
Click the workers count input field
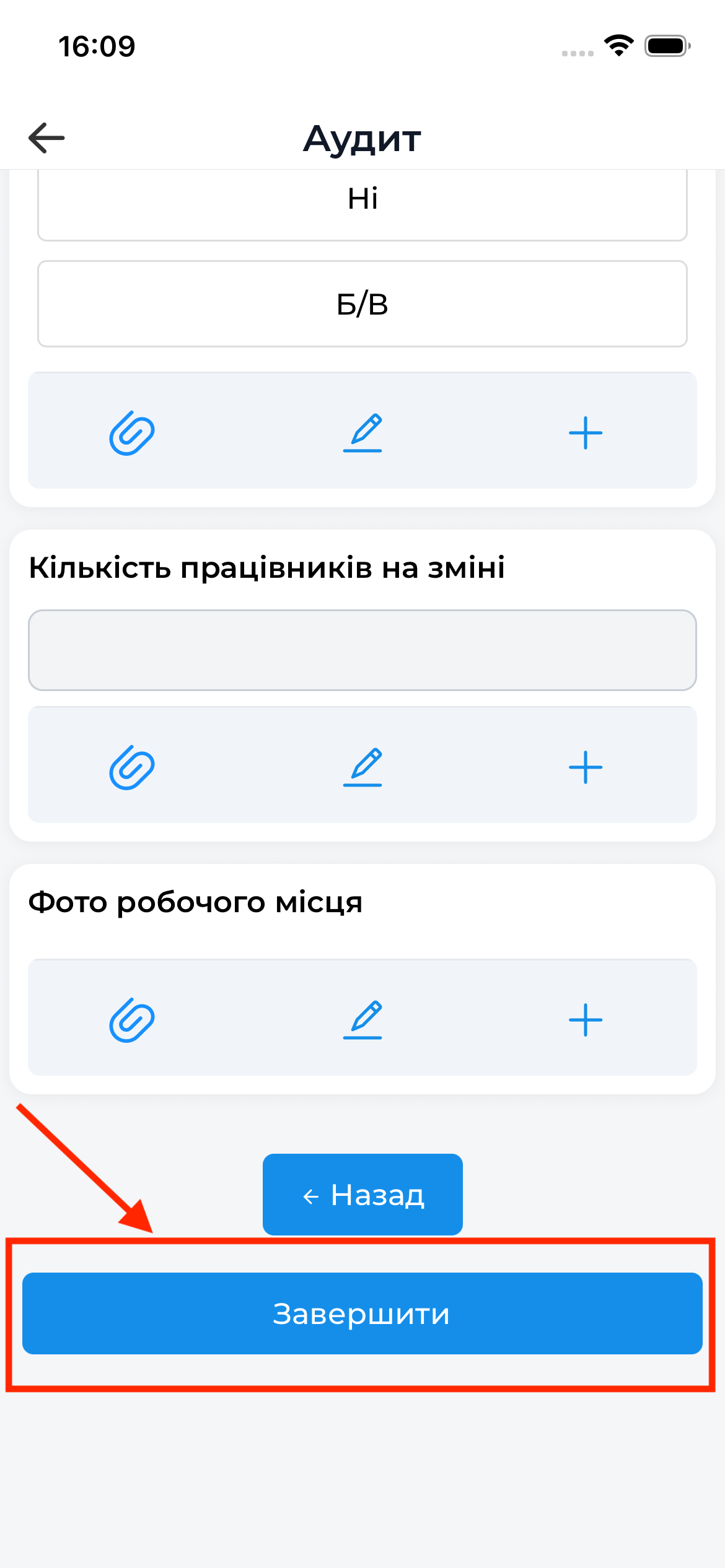click(362, 650)
